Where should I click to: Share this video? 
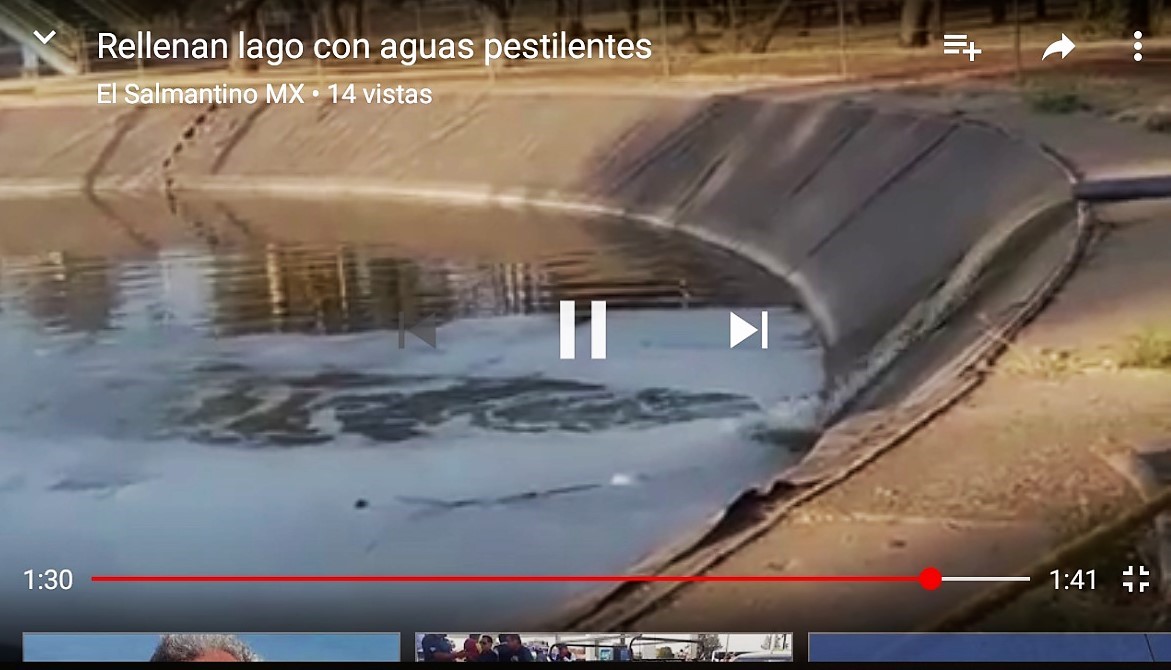1058,46
